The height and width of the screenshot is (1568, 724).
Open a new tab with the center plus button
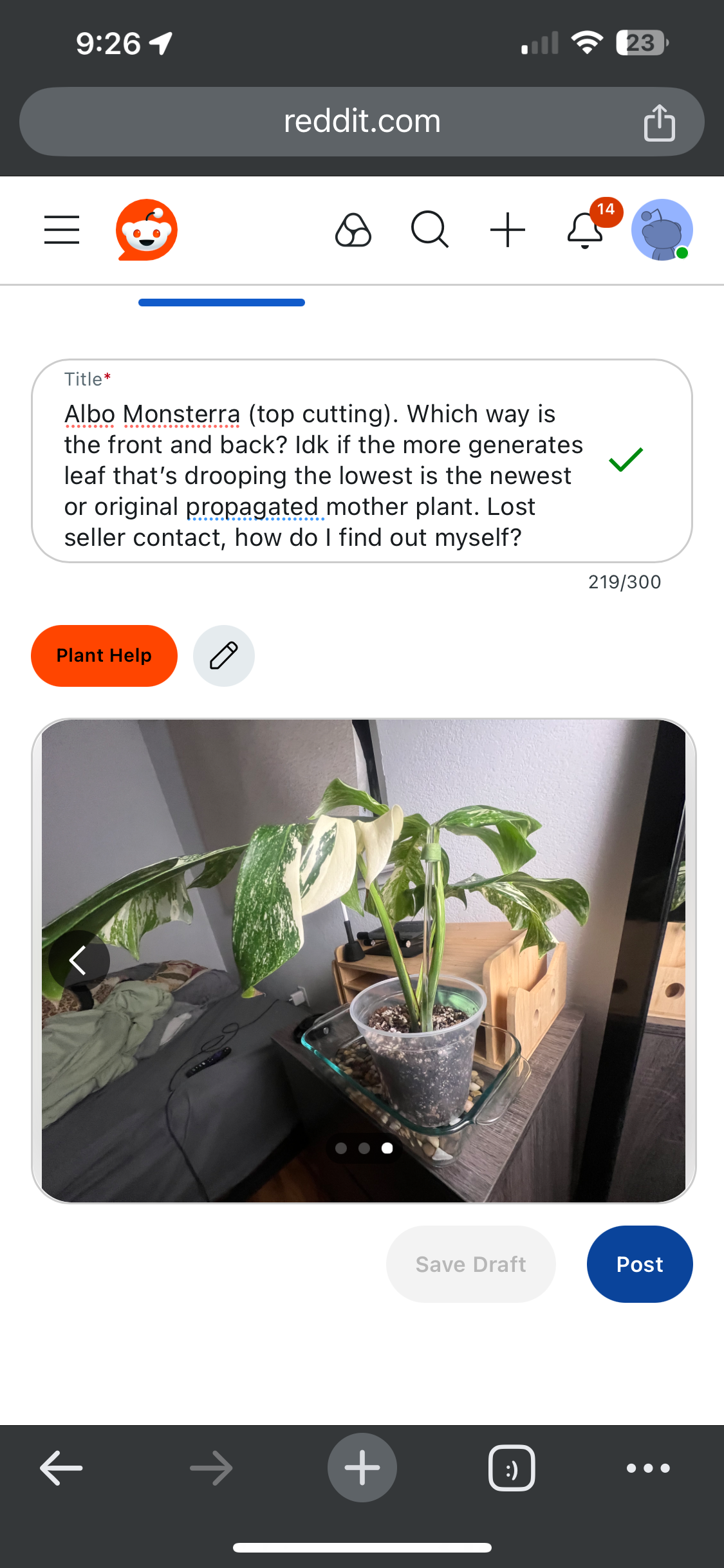tap(362, 1468)
